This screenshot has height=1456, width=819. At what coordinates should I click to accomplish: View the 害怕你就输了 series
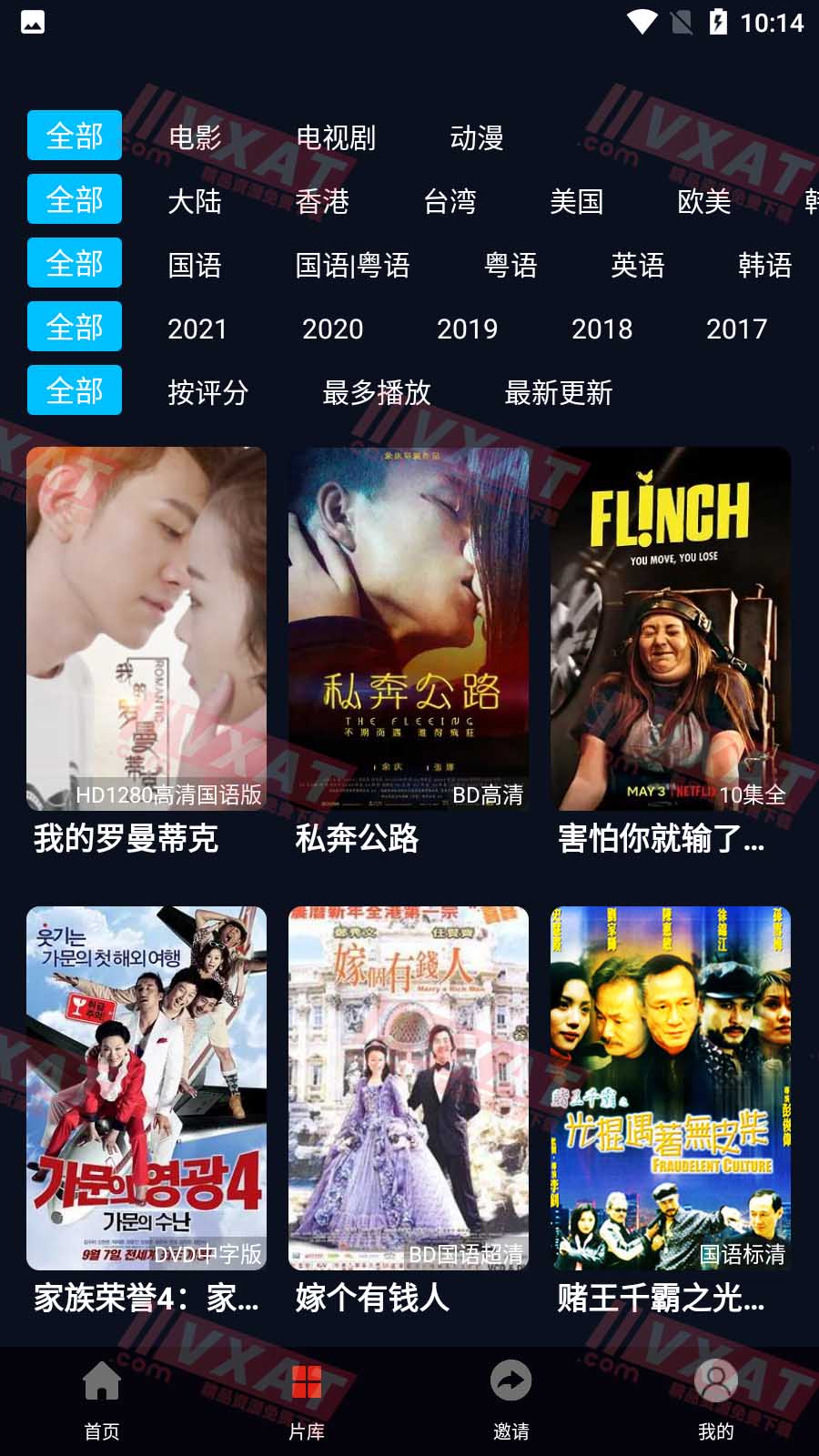tap(671, 628)
